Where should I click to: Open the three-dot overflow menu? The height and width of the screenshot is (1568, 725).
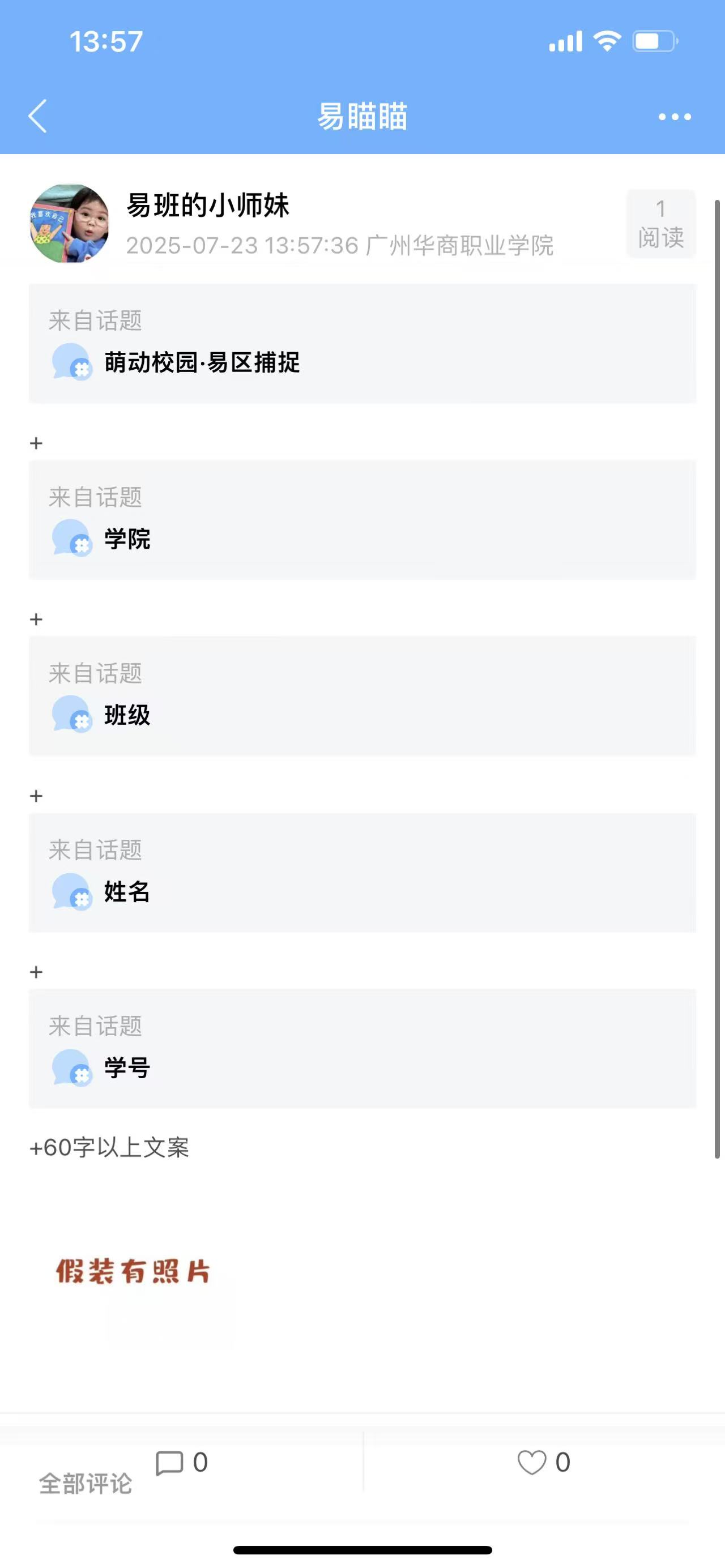pyautogui.click(x=675, y=116)
